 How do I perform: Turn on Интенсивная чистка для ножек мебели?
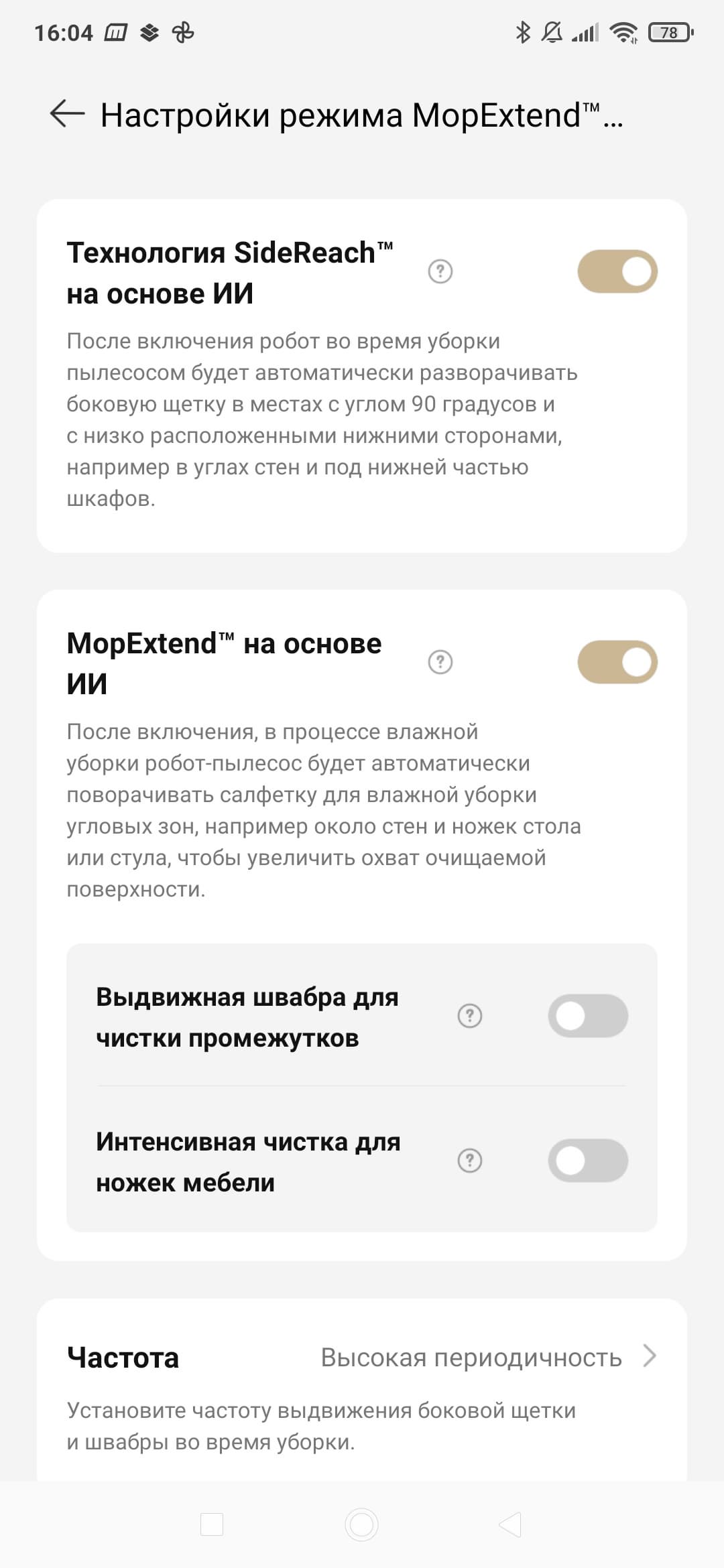point(587,1161)
